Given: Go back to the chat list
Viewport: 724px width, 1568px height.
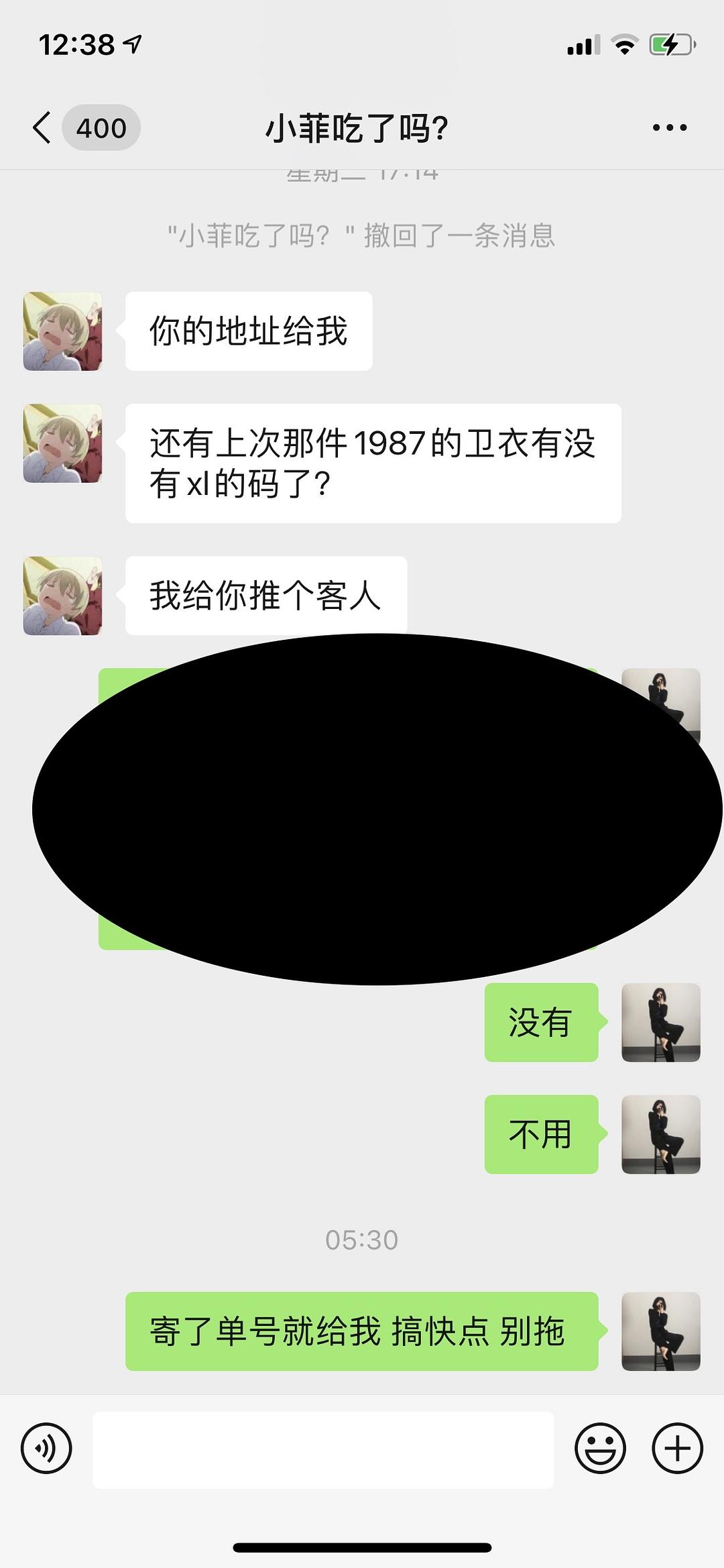Looking at the screenshot, I should pos(42,127).
